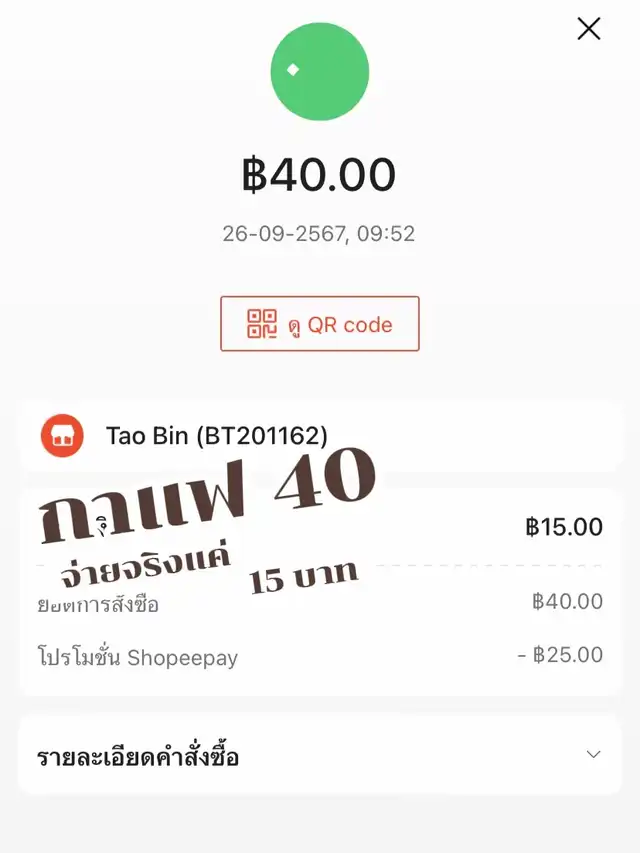Close the payment receipt screen

589,29
